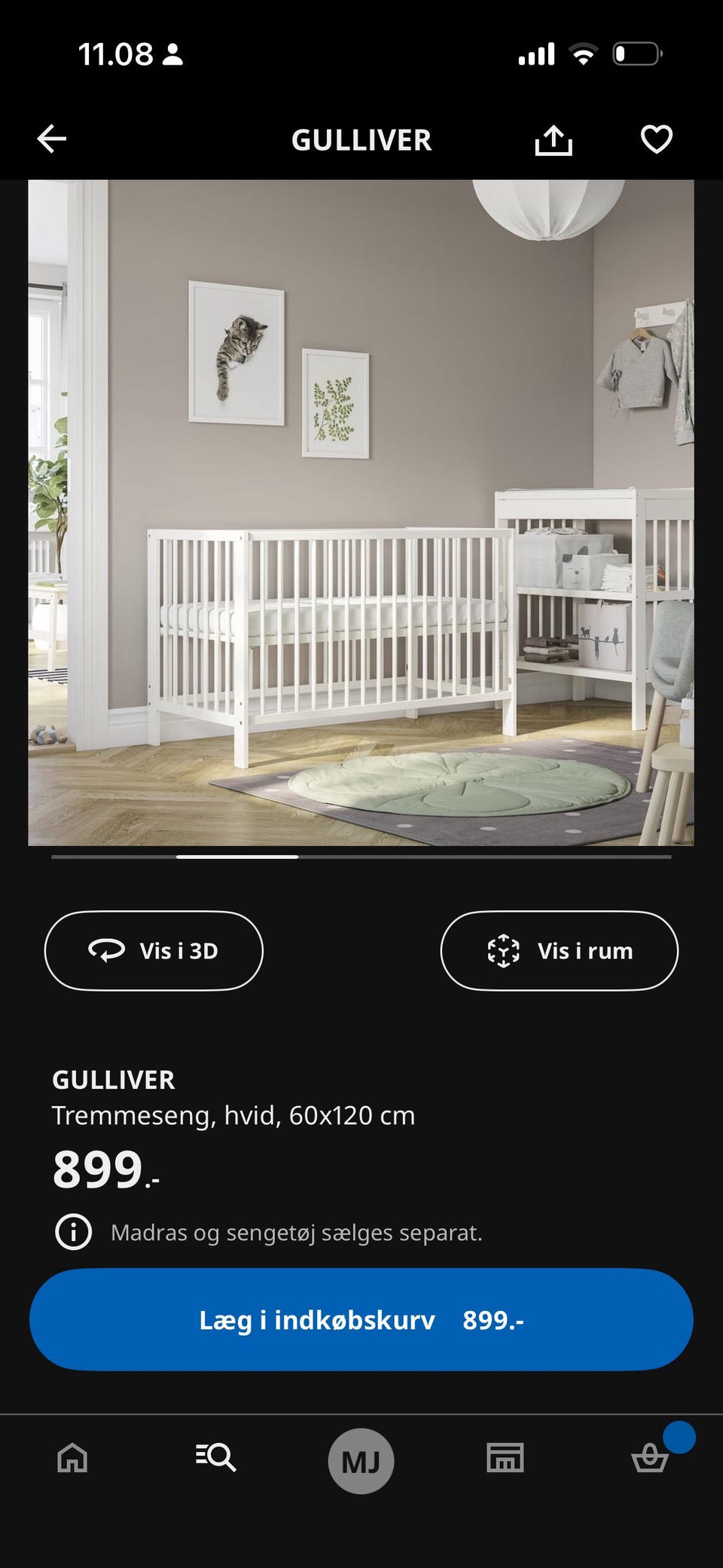Add GULLIVER crib to favorites via heart icon
Screen dimensions: 723x1568
click(x=657, y=139)
